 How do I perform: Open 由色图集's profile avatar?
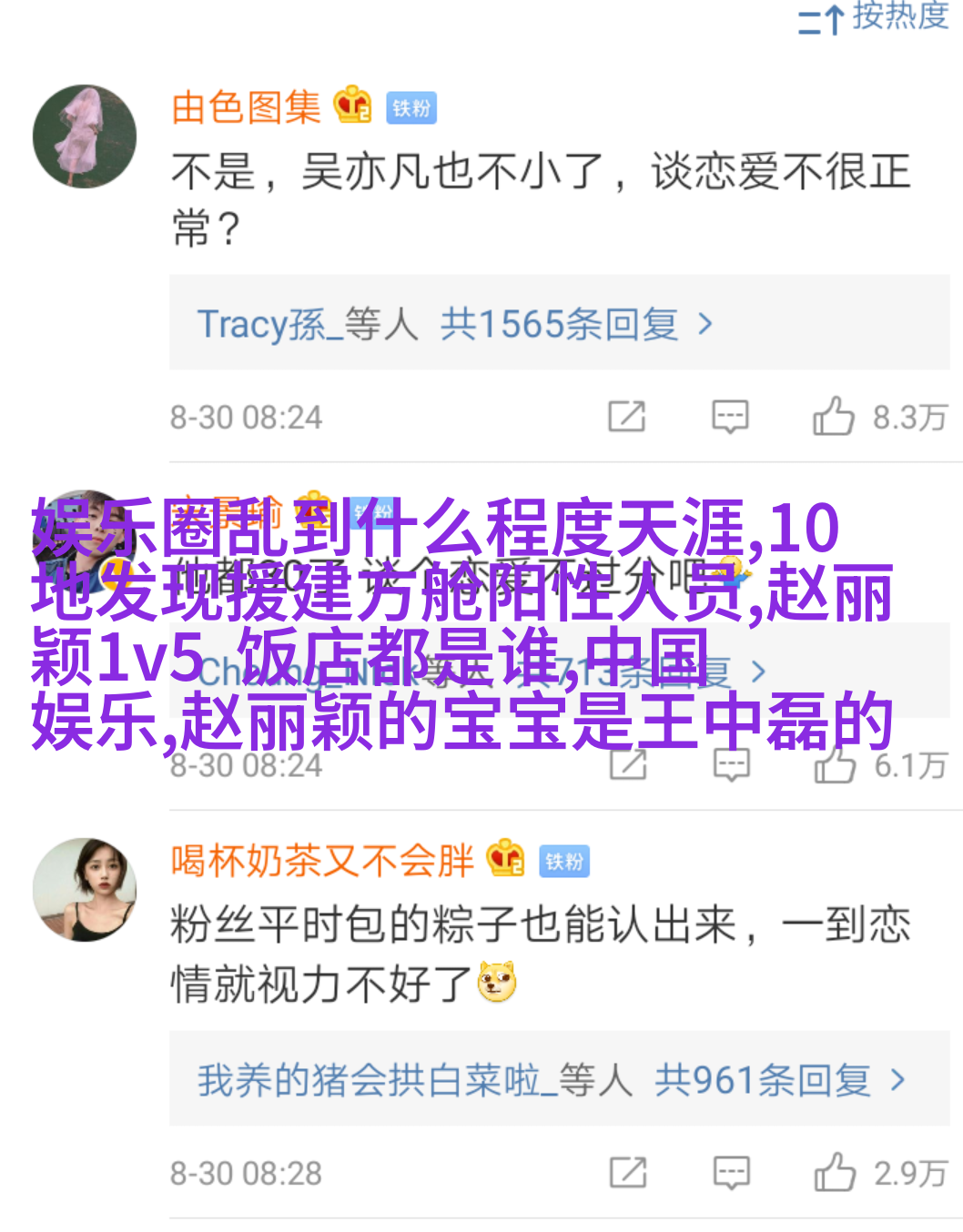coord(85,137)
